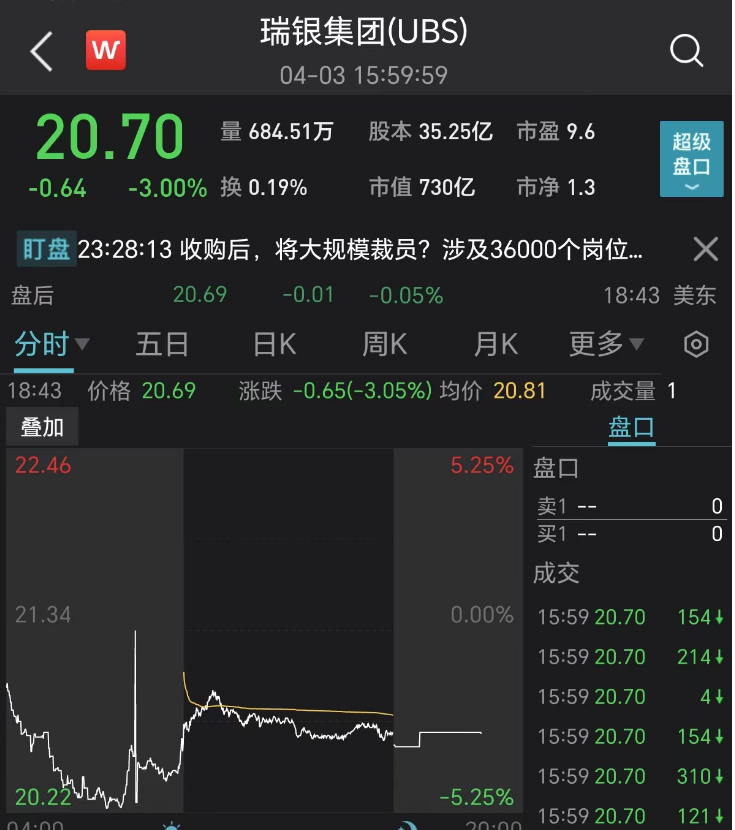The width and height of the screenshot is (735, 830).
Task: Open the 盯盘 news about 36000个岗位
Action: click(360, 249)
